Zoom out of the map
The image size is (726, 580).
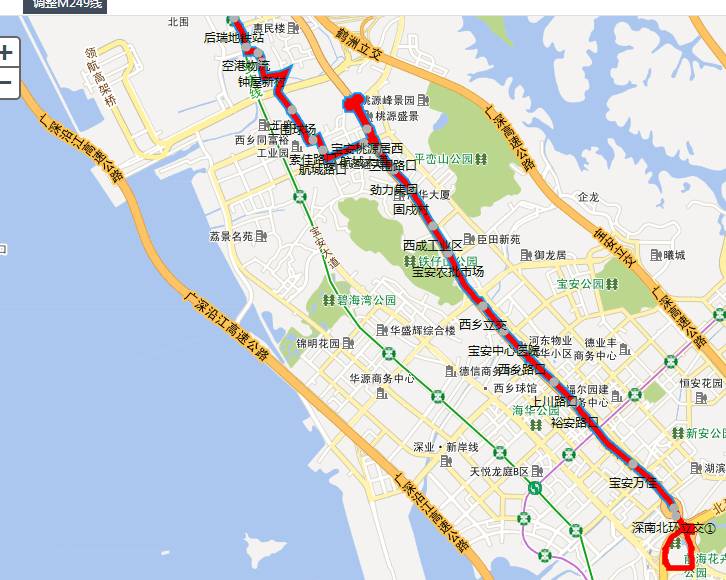(x=7, y=83)
